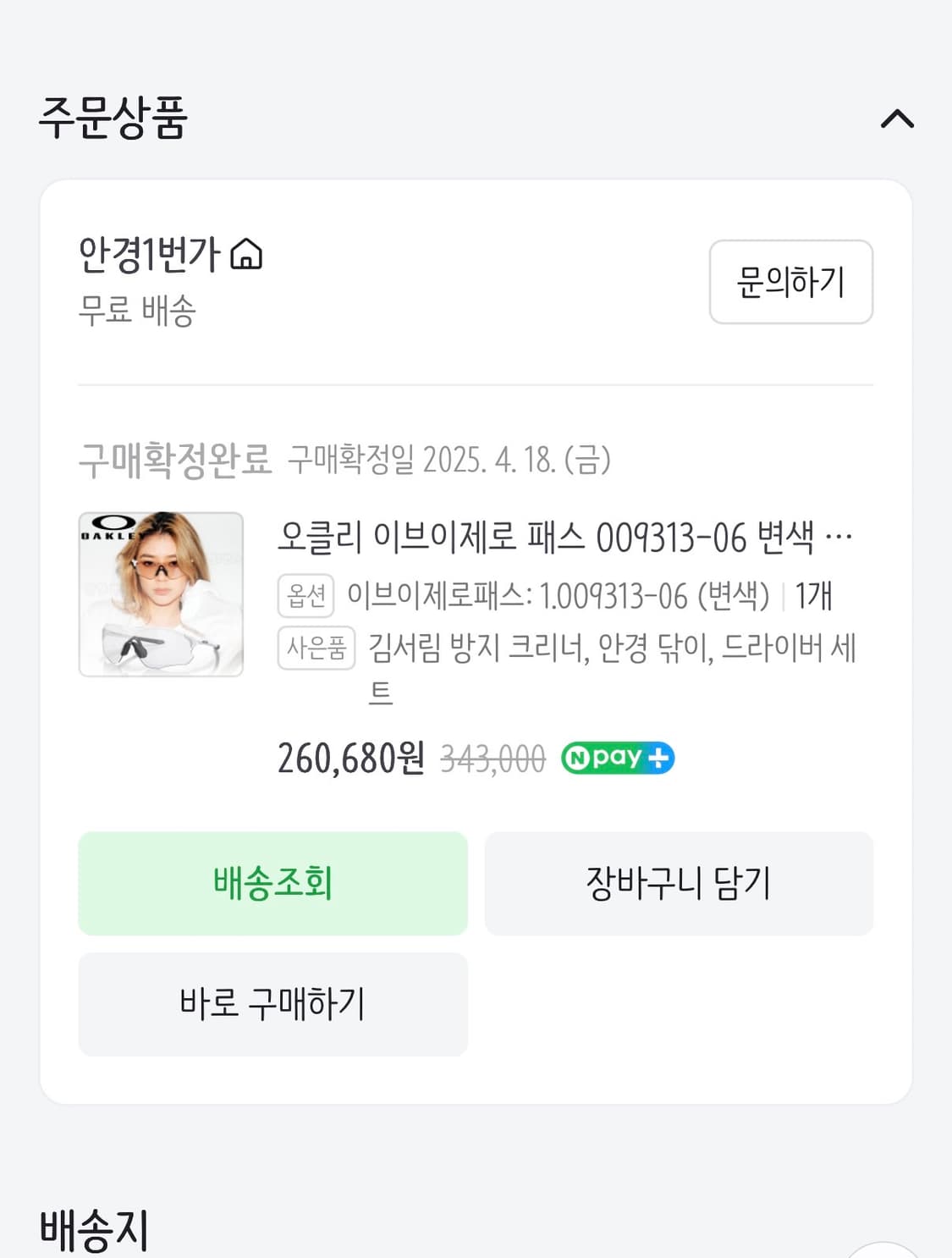
Task: Click the 문의하기 button to contact seller
Action: pyautogui.click(x=792, y=282)
